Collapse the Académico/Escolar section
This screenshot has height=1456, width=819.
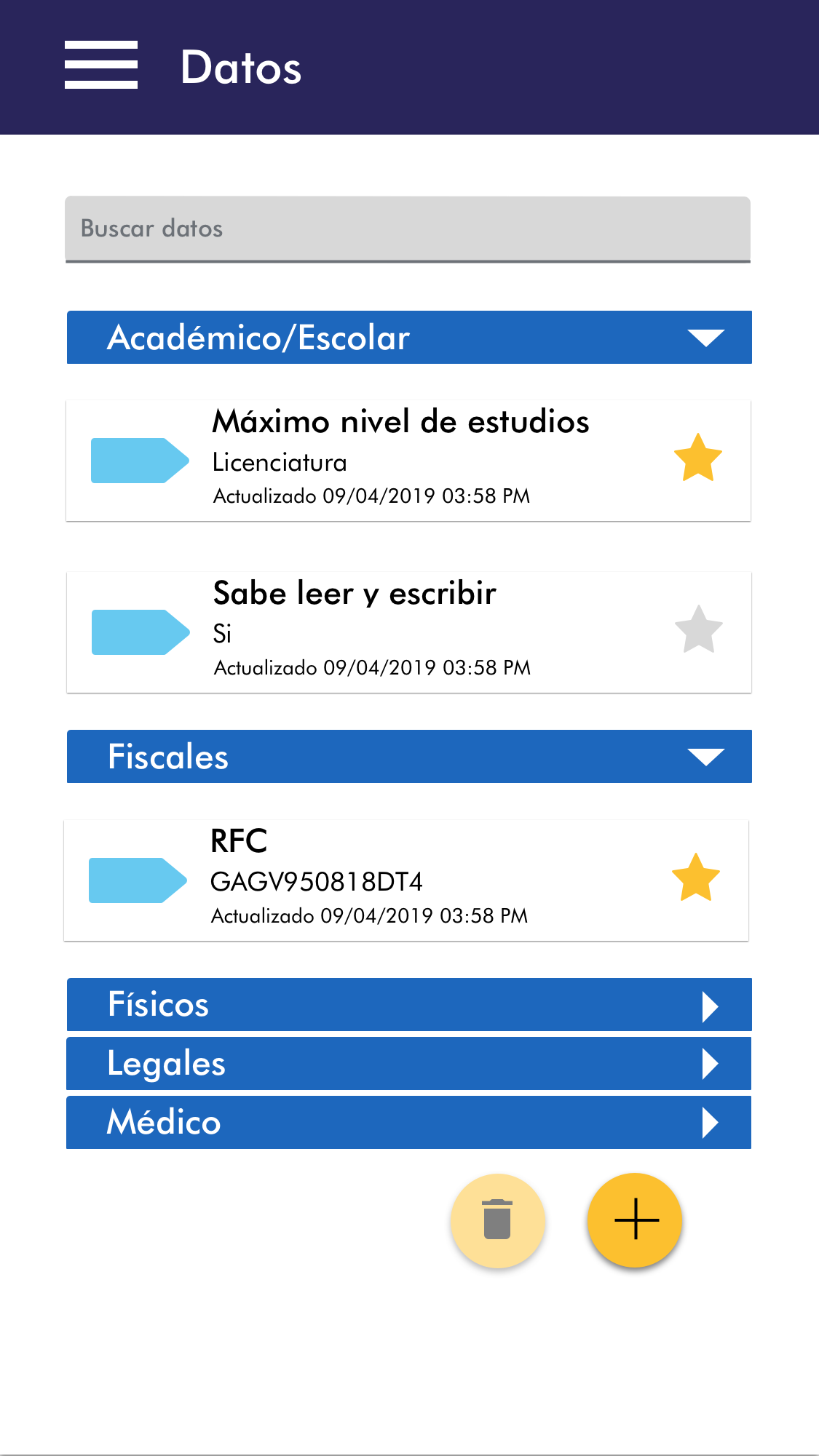pos(705,338)
